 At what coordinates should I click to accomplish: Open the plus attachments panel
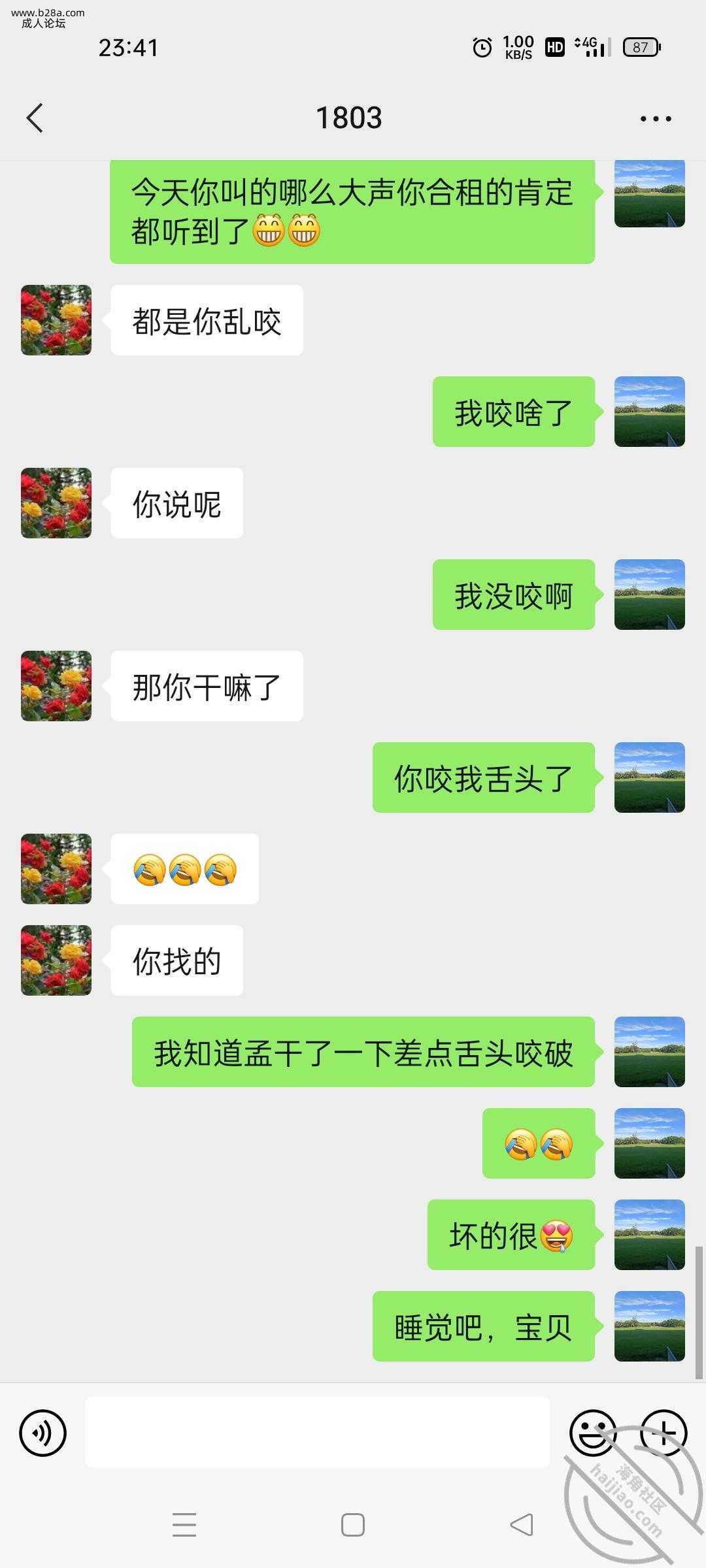pos(663,1433)
